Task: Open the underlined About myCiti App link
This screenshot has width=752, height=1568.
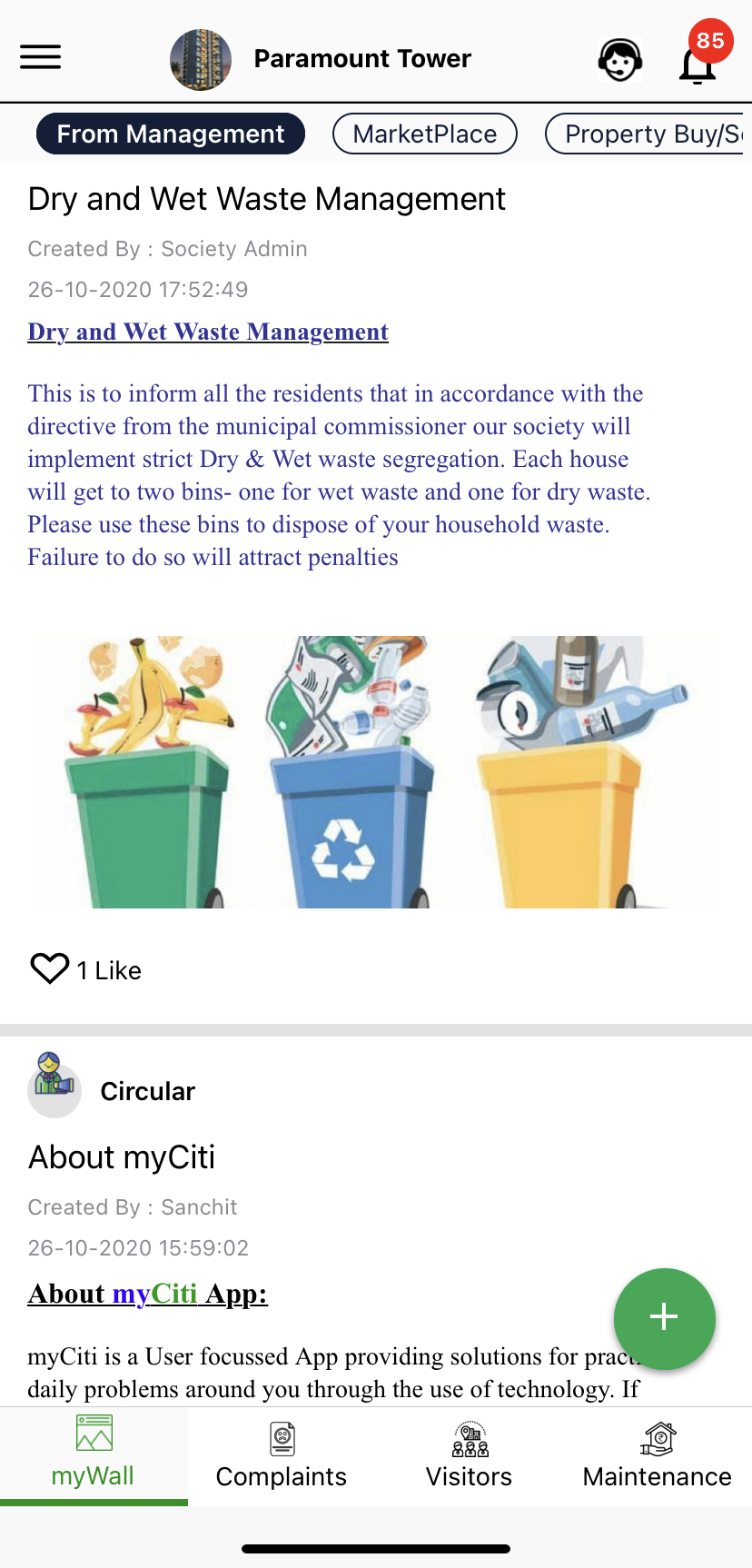Action: pyautogui.click(x=148, y=1294)
